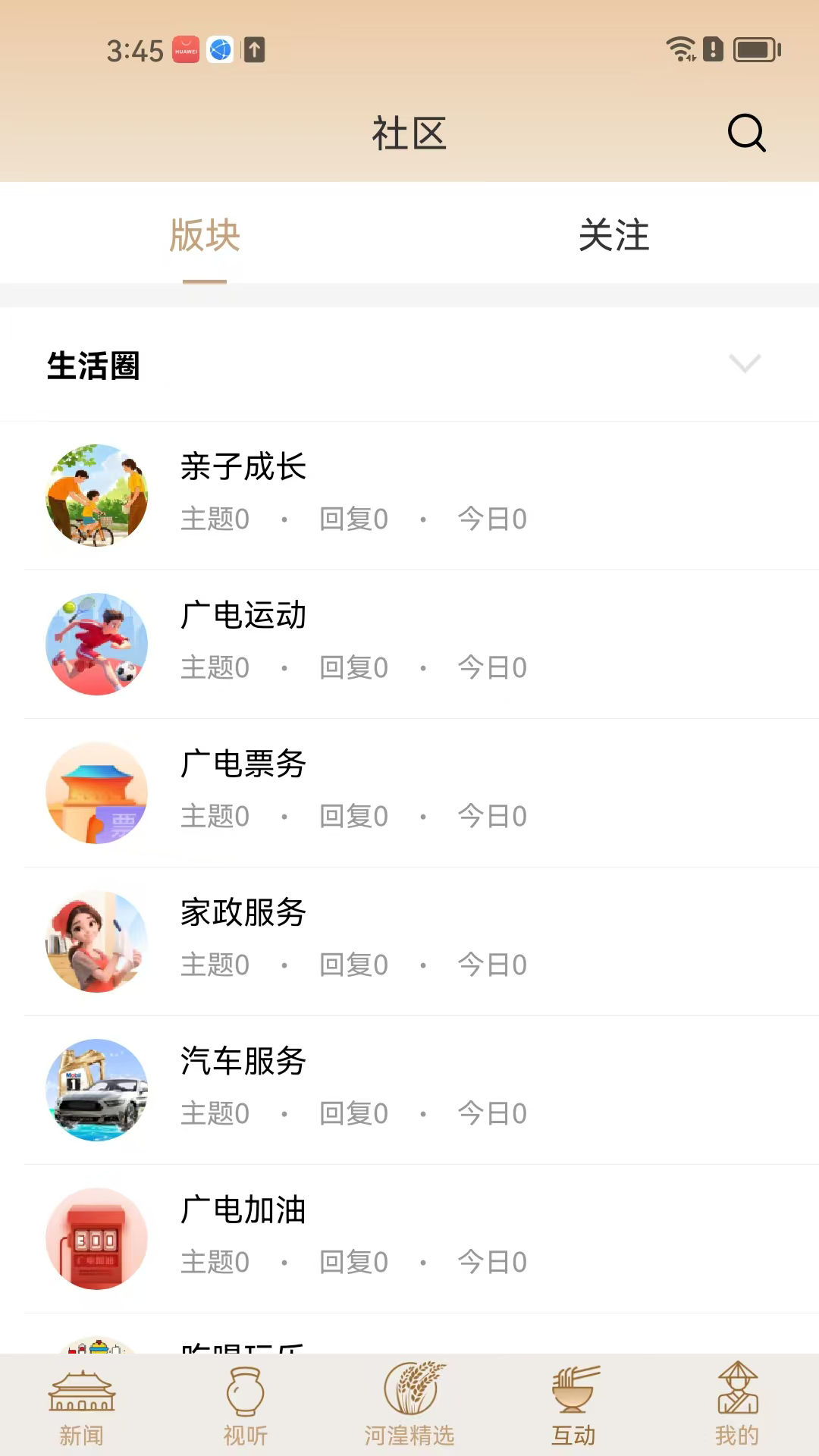Open the search magnifier icon

(747, 133)
